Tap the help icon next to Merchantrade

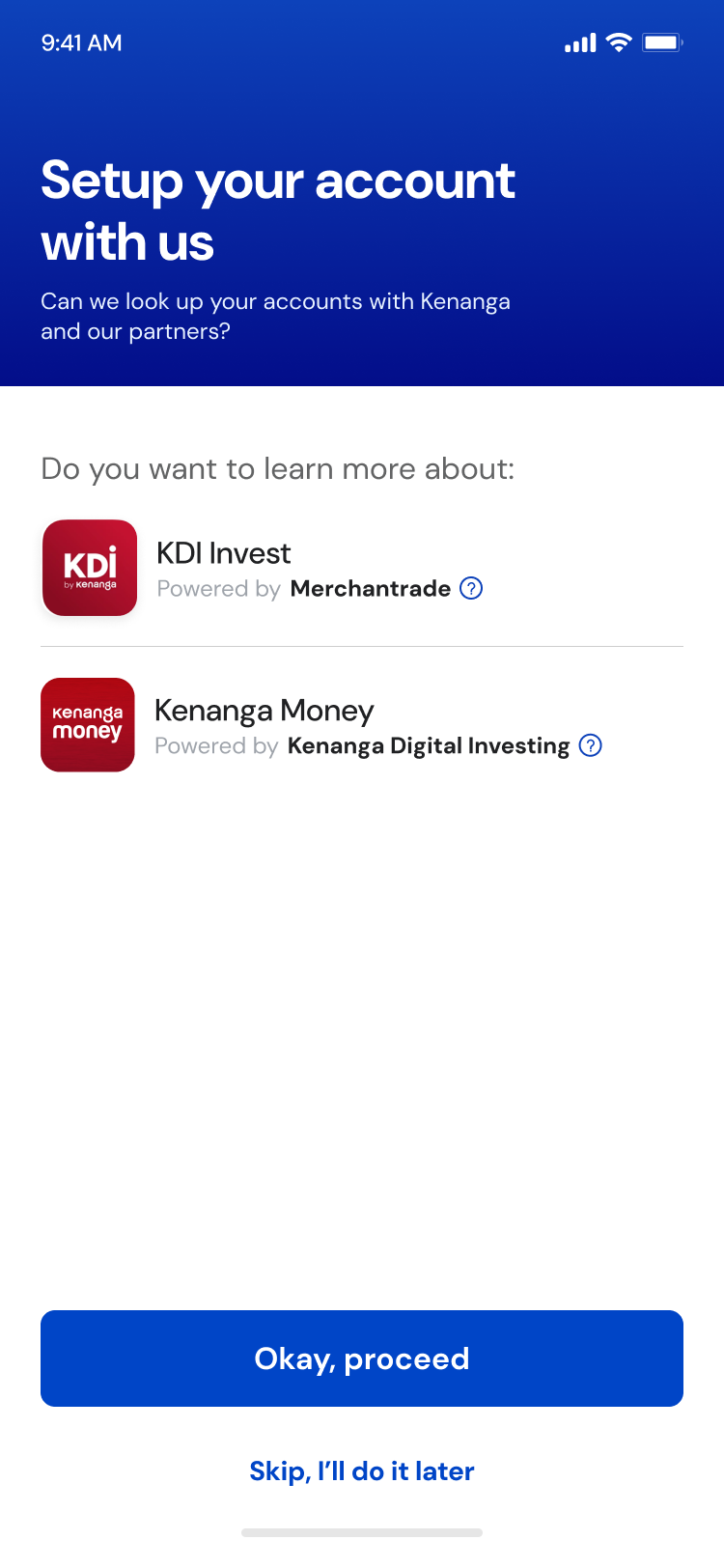[x=471, y=588]
